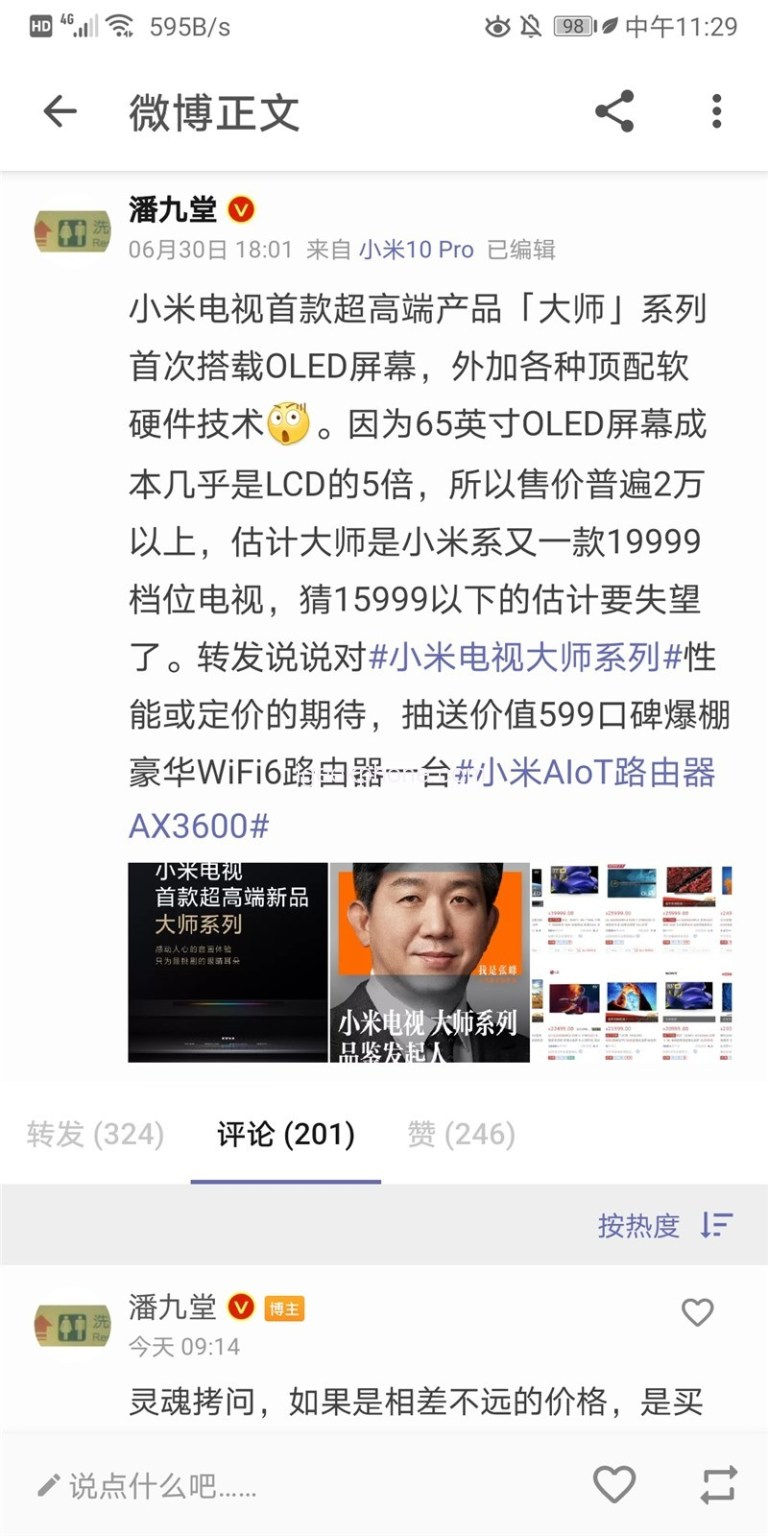Open 潘九堂's avatar in the post header
This screenshot has width=768, height=1536.
tap(73, 231)
